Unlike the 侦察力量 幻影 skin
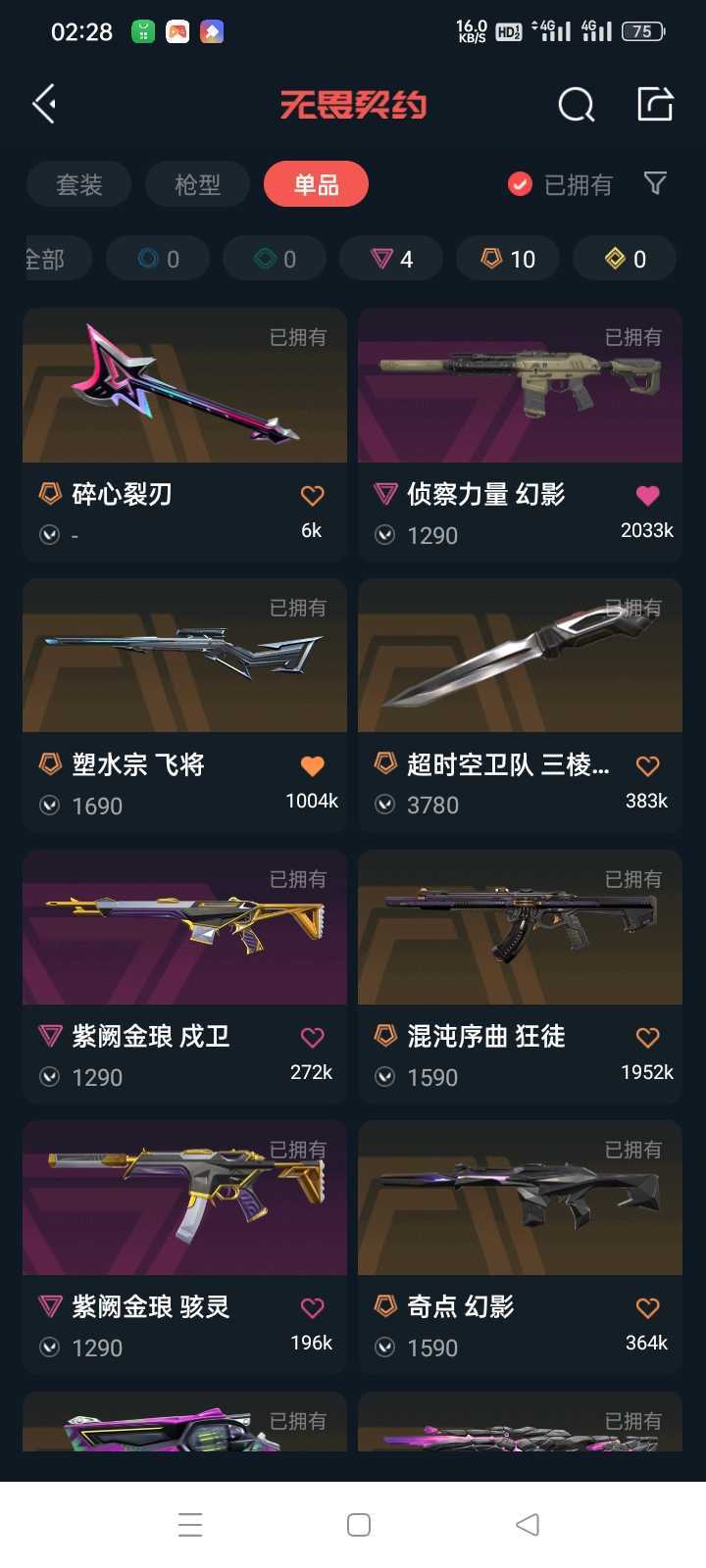 [x=647, y=496]
